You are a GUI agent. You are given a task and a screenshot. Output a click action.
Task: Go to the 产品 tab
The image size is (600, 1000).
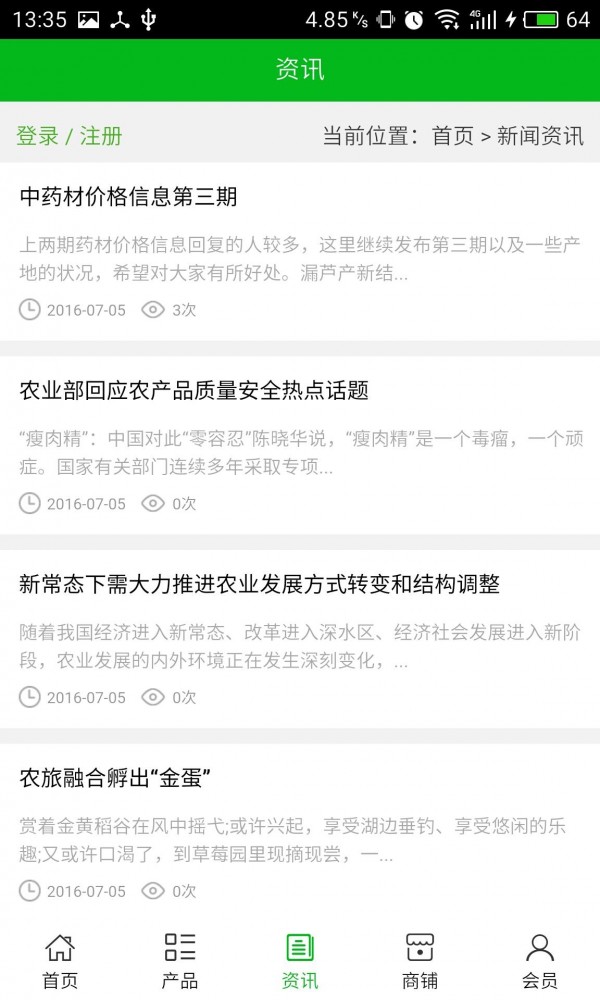click(x=180, y=960)
